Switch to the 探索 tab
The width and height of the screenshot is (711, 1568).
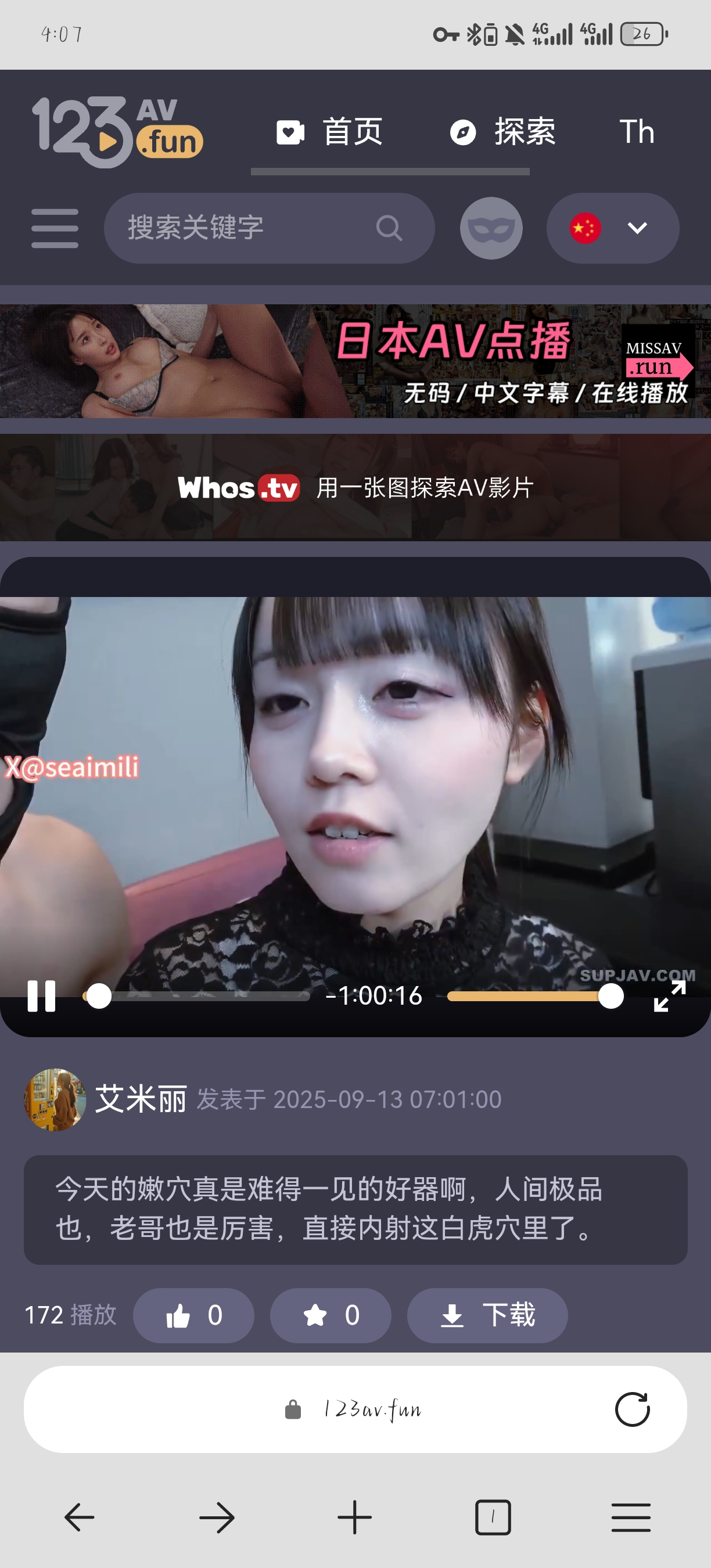click(x=503, y=132)
